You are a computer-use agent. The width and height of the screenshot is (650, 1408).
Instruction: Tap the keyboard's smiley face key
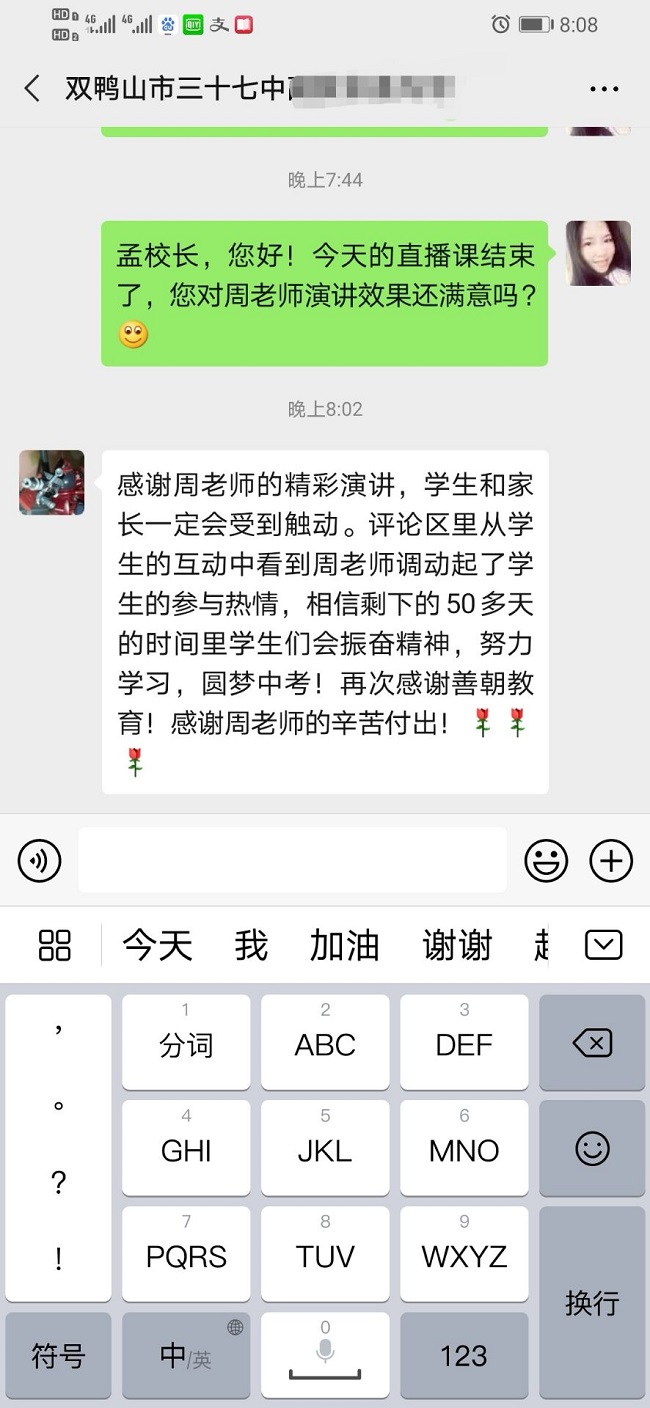(x=592, y=1150)
